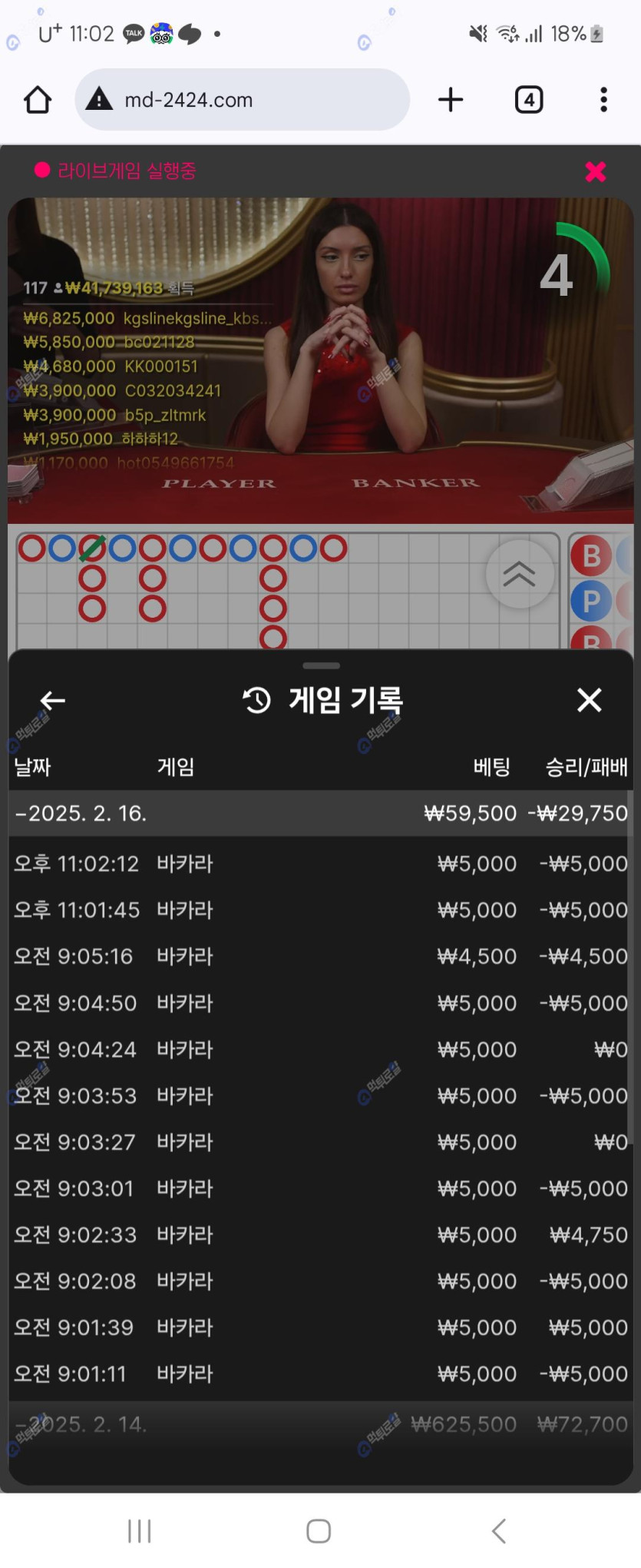Expand the roadmap with double chevron button
The width and height of the screenshot is (641, 1568).
point(520,574)
